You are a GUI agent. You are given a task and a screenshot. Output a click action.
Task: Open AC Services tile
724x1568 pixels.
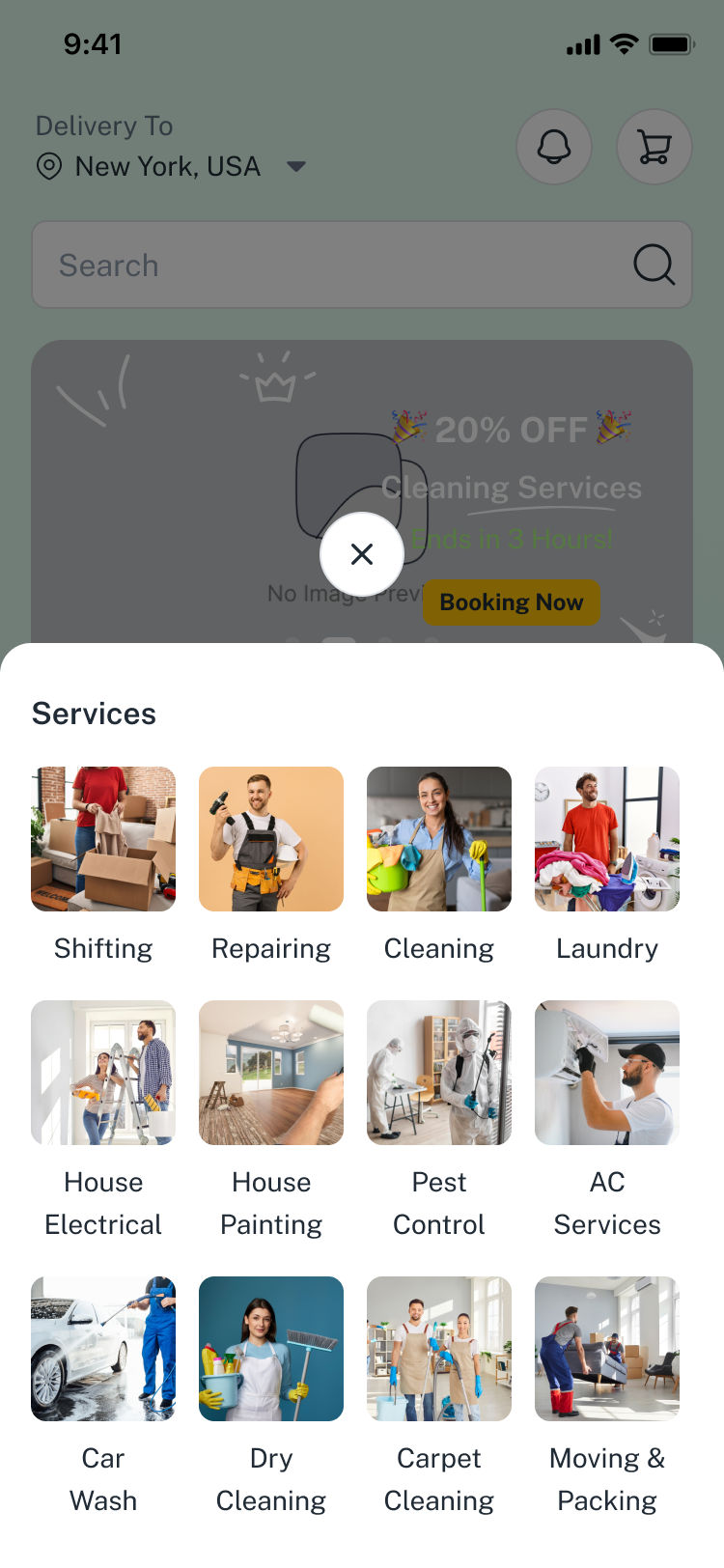[607, 1073]
